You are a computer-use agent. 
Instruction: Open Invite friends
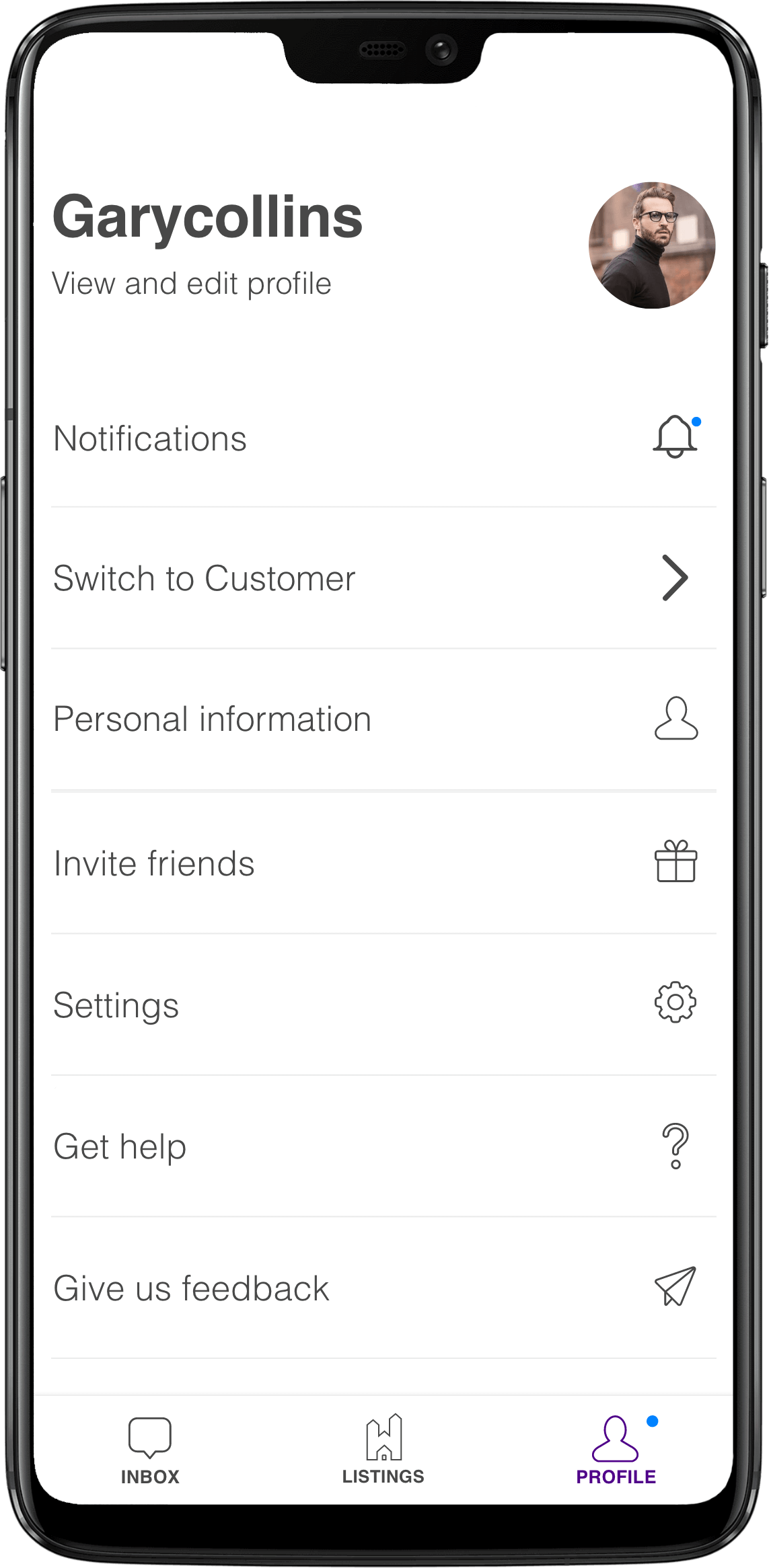[383, 863]
